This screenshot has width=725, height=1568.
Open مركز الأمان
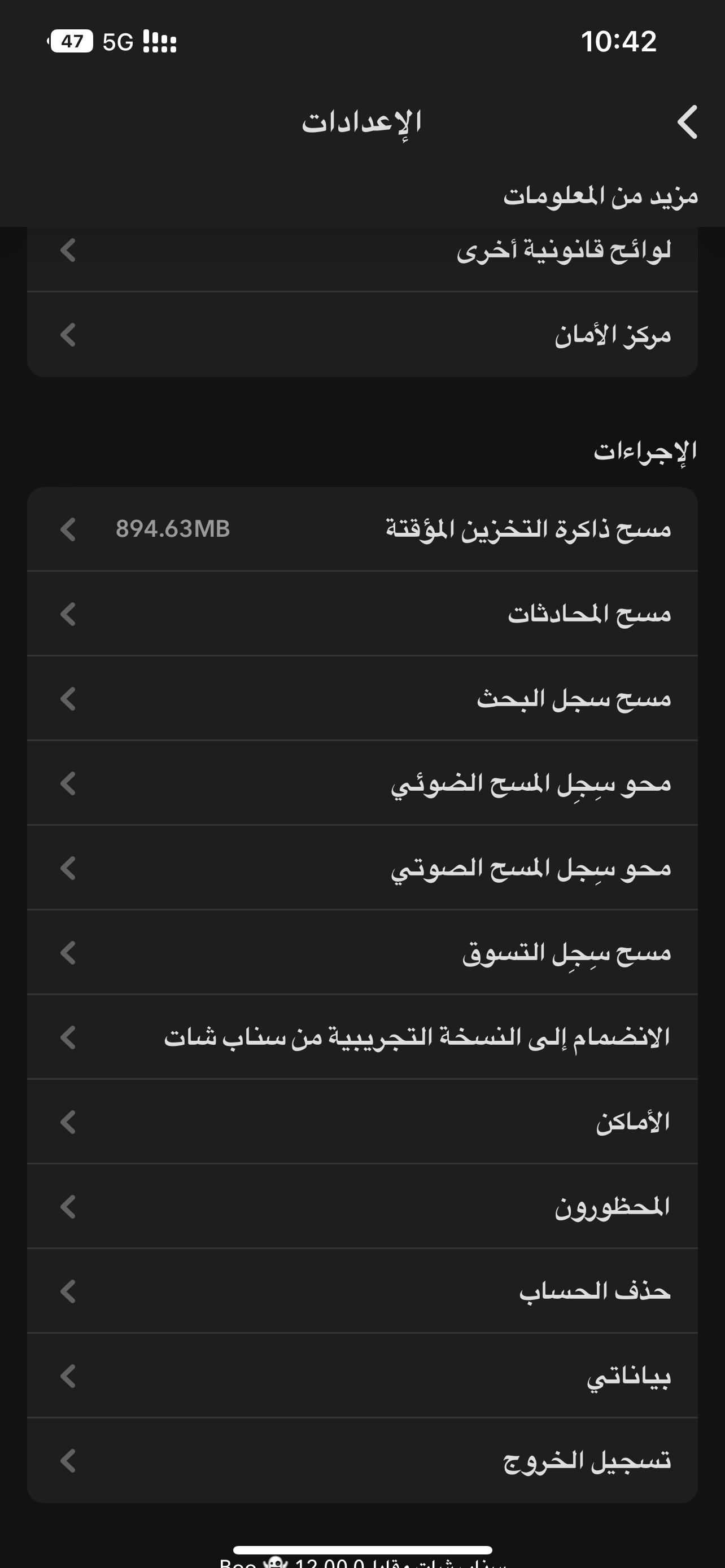(362, 335)
